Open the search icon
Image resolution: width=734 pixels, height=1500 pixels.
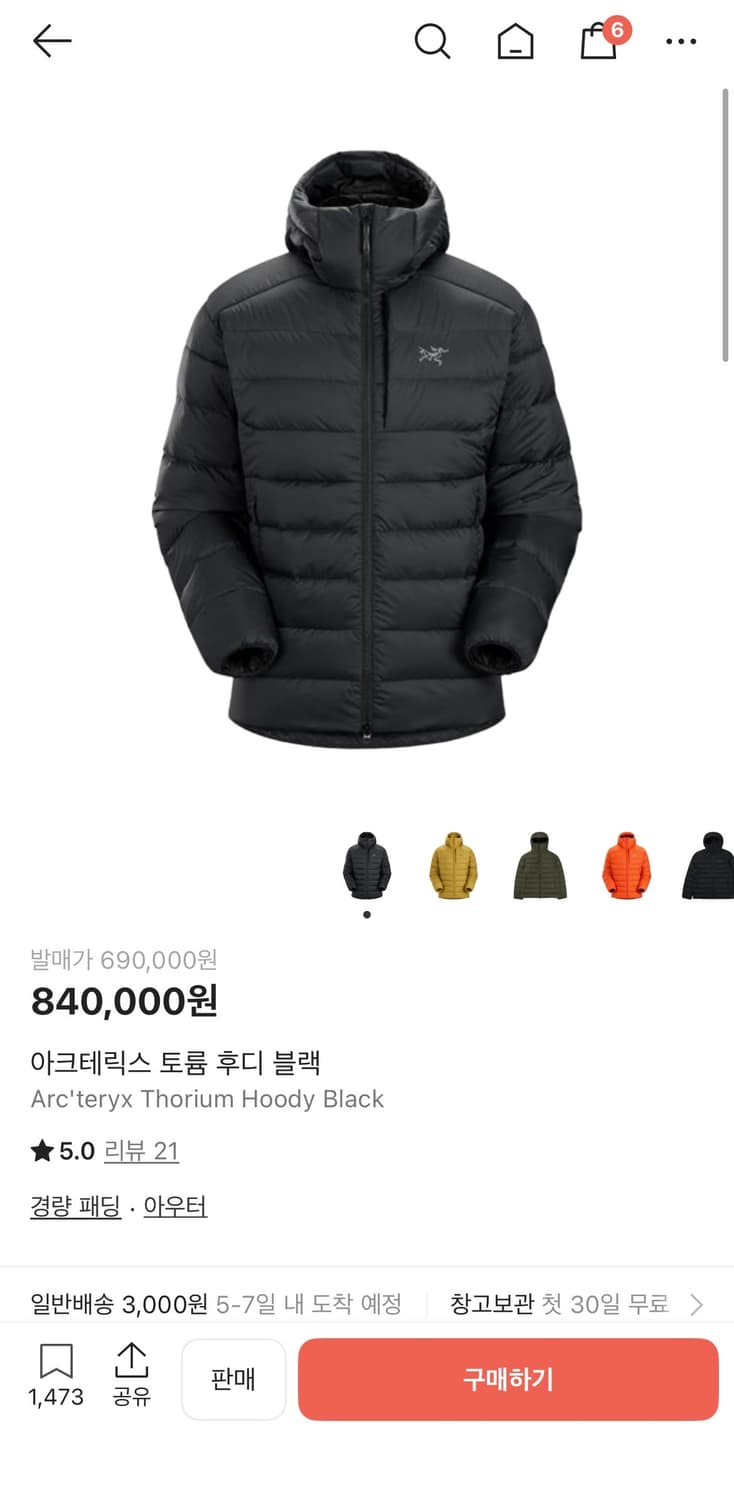432,41
